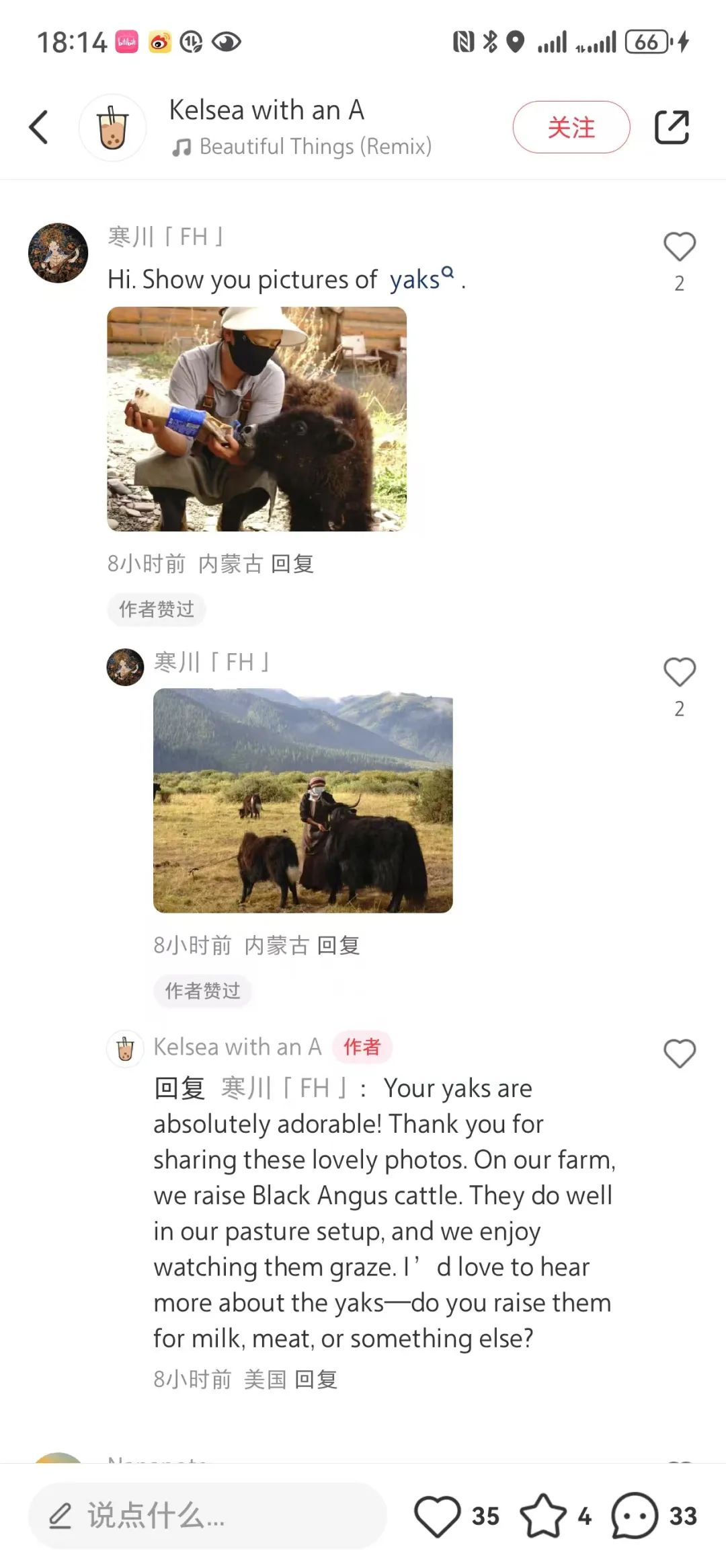View the photo of yak being bottle-fed

tap(257, 418)
